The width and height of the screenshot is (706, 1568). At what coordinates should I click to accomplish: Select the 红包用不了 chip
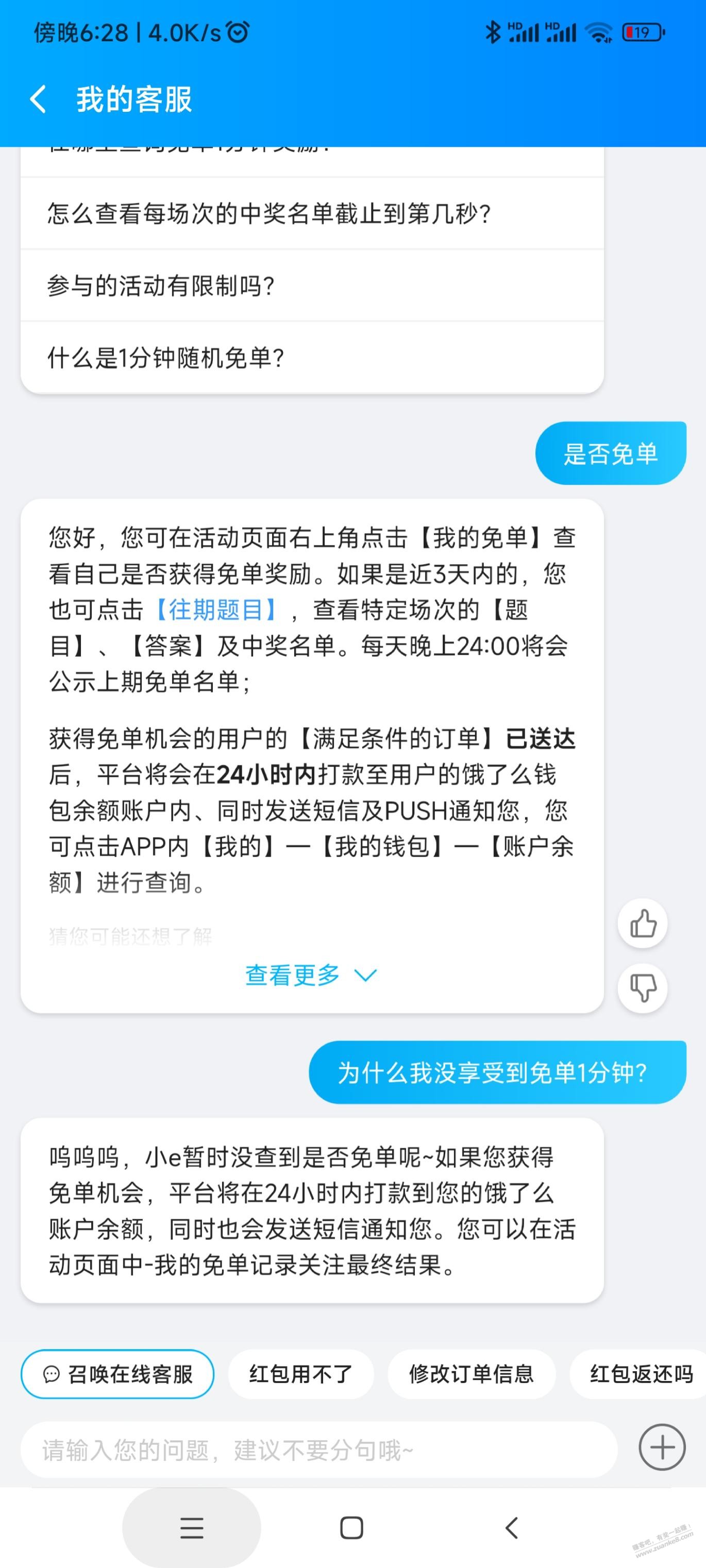(x=300, y=1374)
